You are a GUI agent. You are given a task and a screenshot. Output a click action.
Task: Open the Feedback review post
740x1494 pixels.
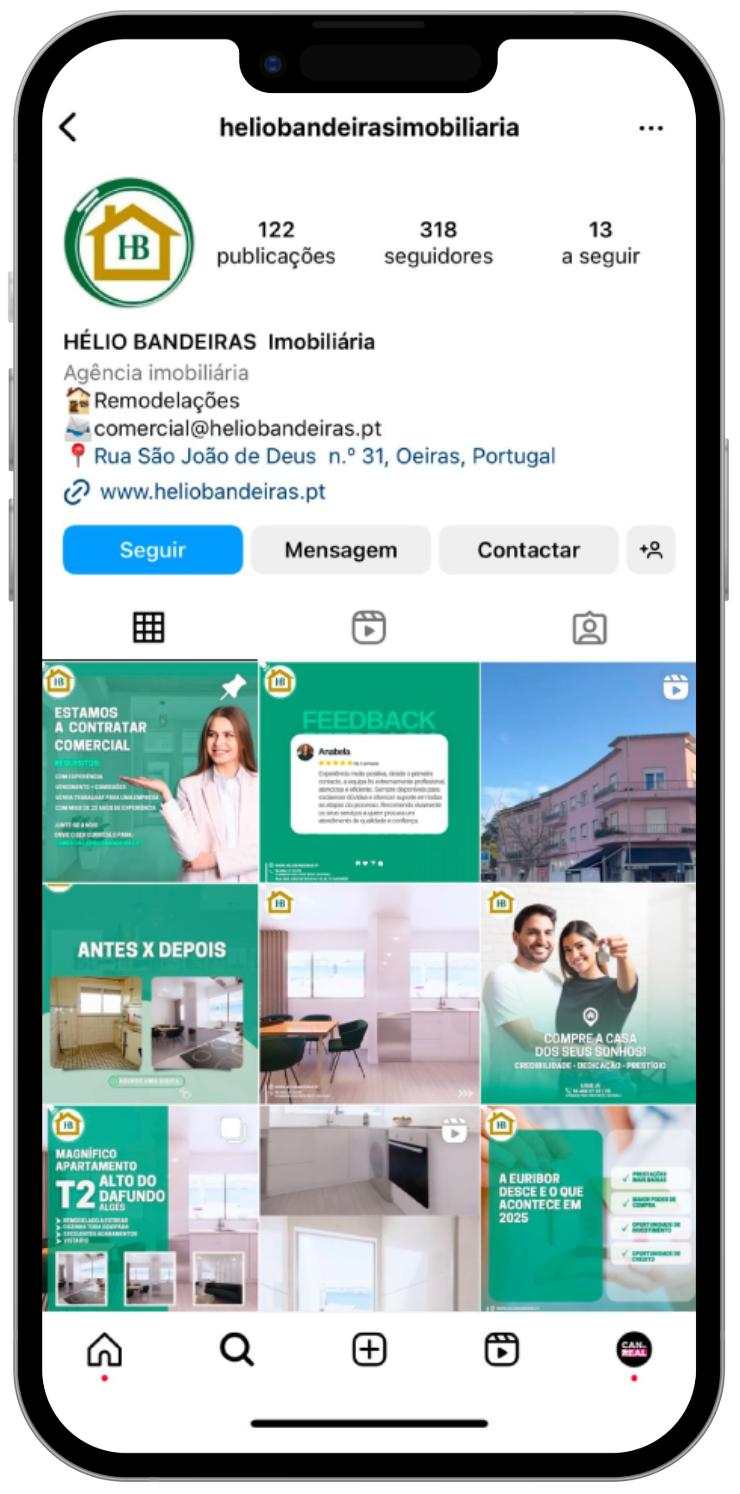click(x=369, y=772)
